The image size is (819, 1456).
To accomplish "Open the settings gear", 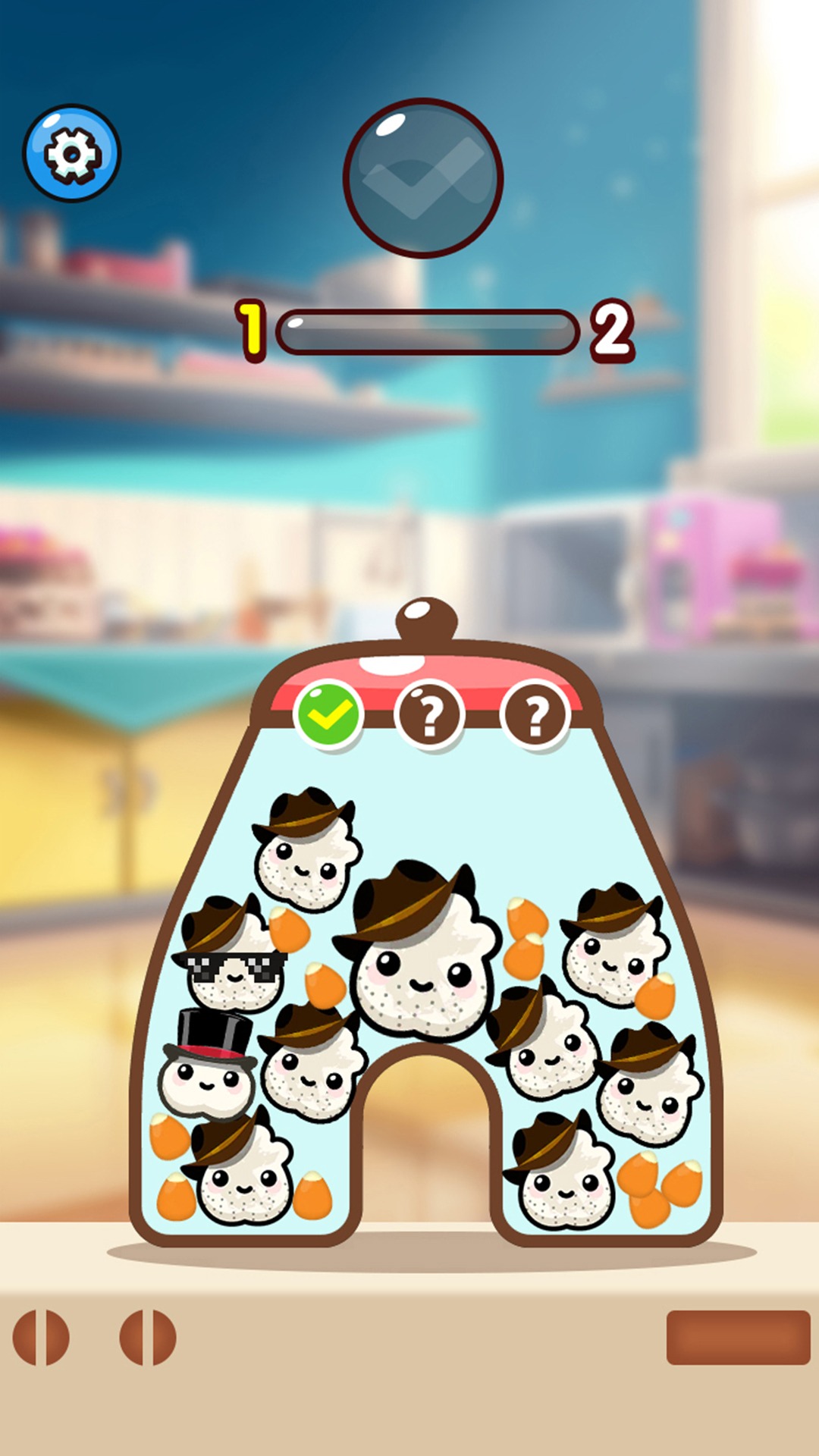I will pyautogui.click(x=71, y=153).
